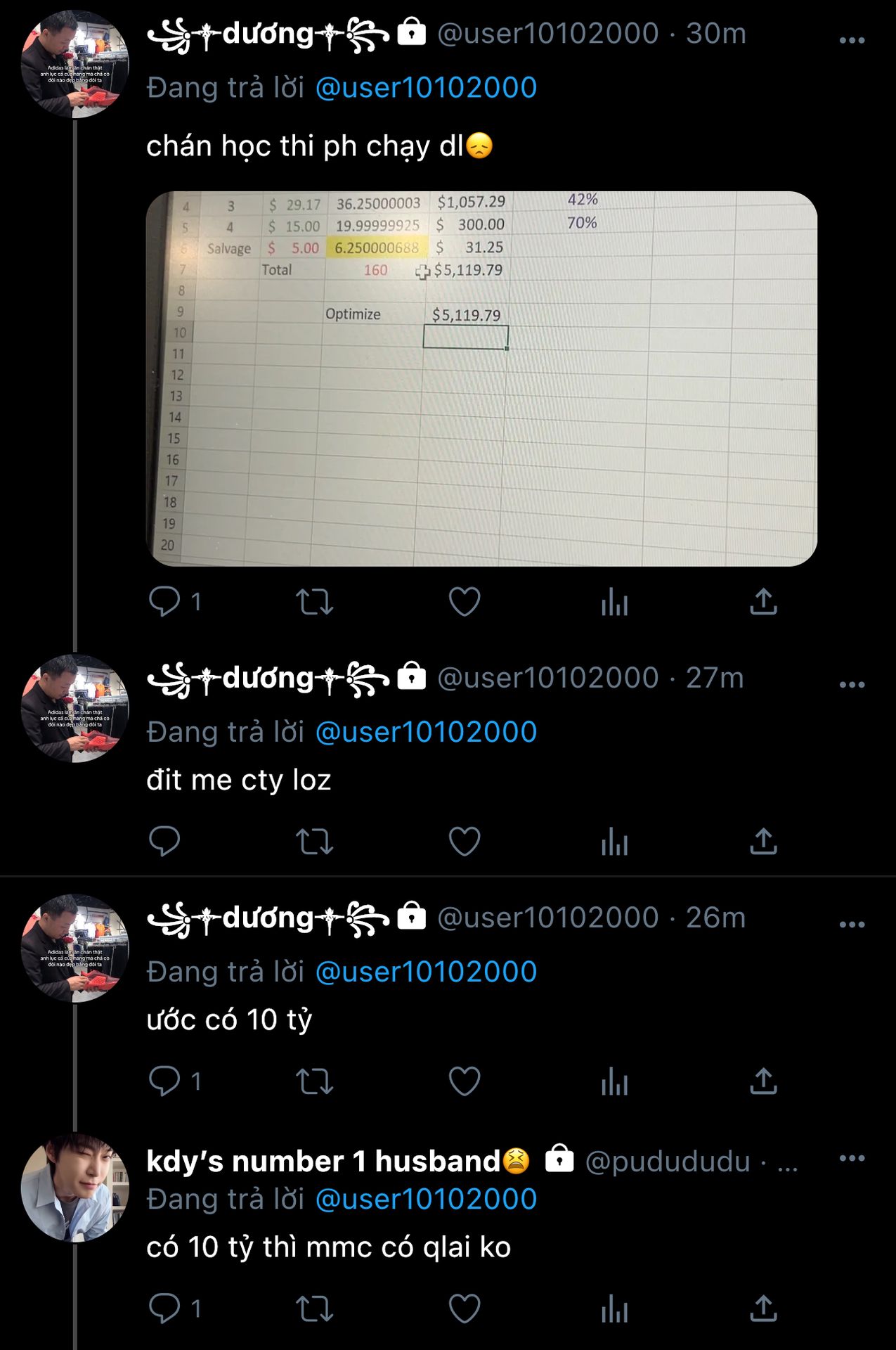Reply to the 'chán học thi ph chạy dl' tweet
The width and height of the screenshot is (896, 1350).
tap(164, 602)
